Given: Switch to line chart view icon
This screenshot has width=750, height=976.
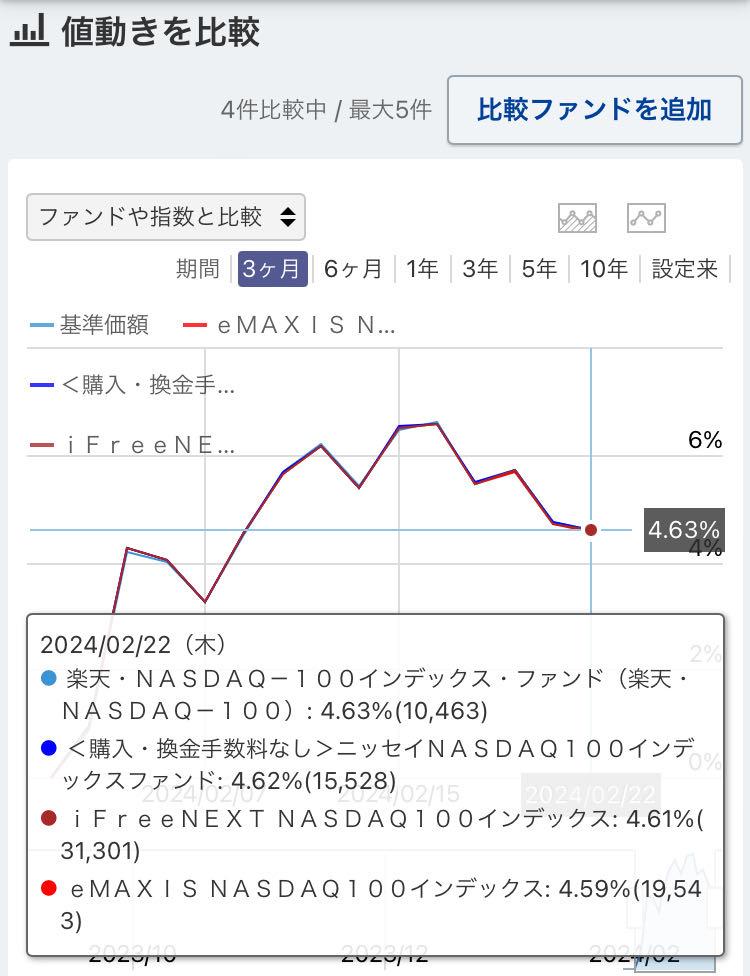Looking at the screenshot, I should [x=646, y=217].
